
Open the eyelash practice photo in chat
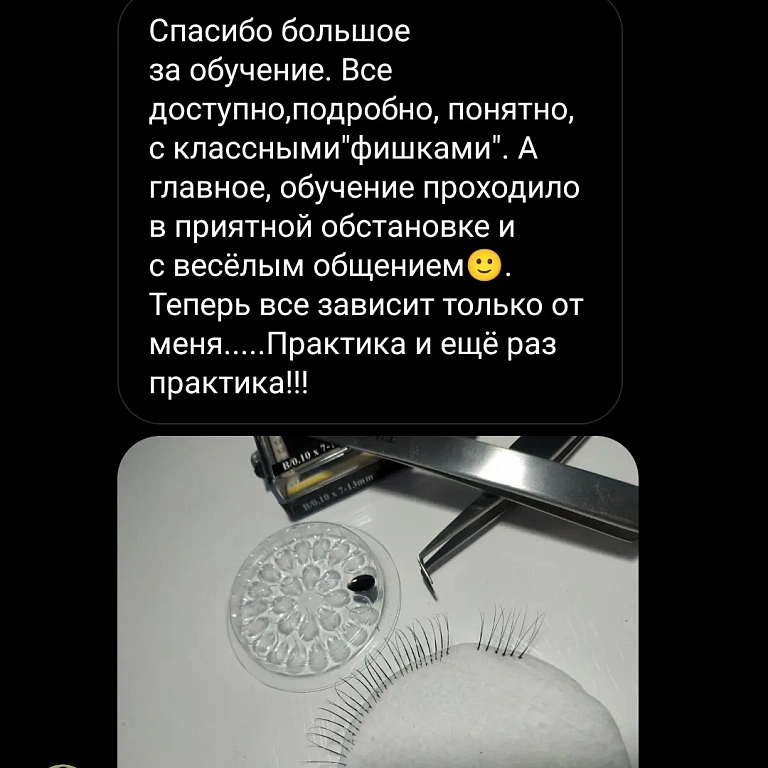[378, 600]
